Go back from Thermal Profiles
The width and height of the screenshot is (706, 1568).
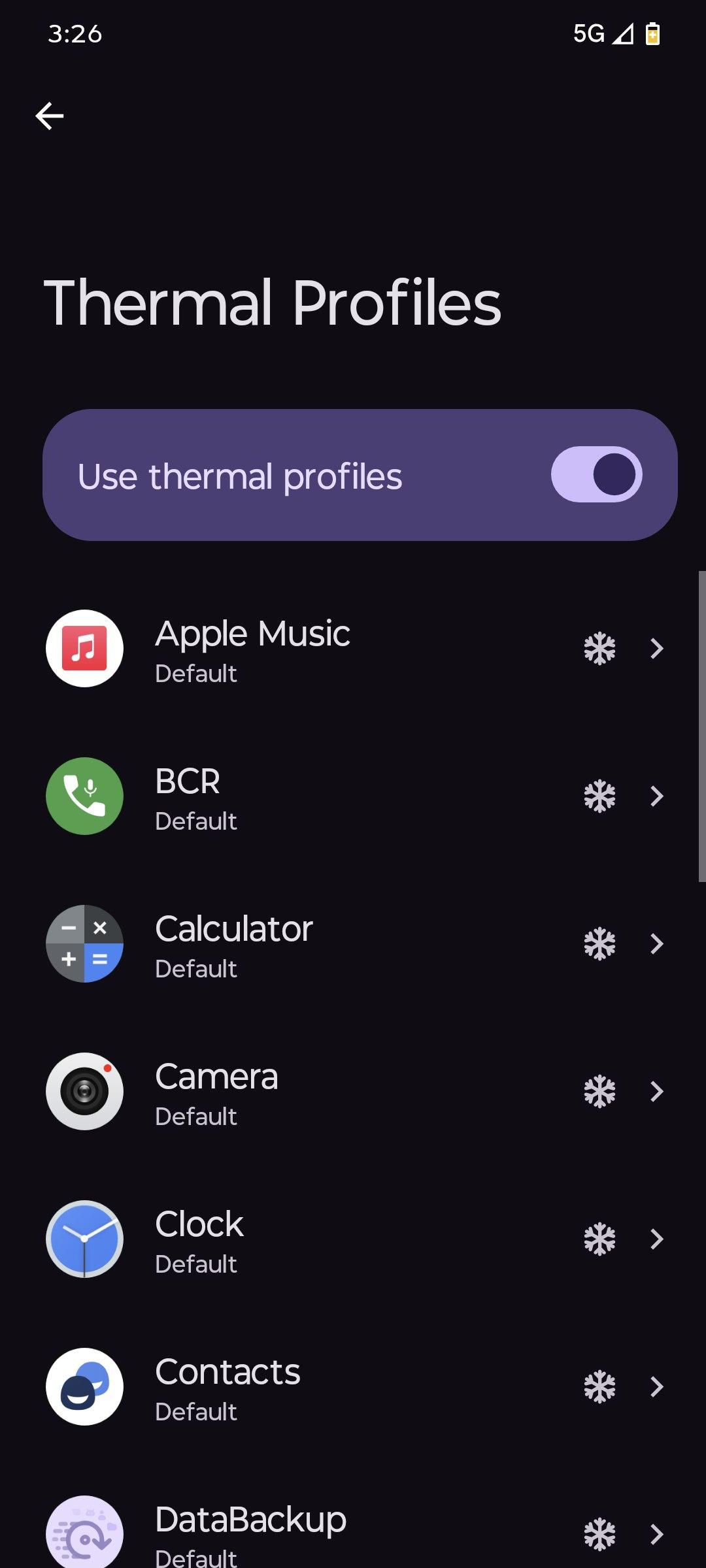click(x=50, y=116)
